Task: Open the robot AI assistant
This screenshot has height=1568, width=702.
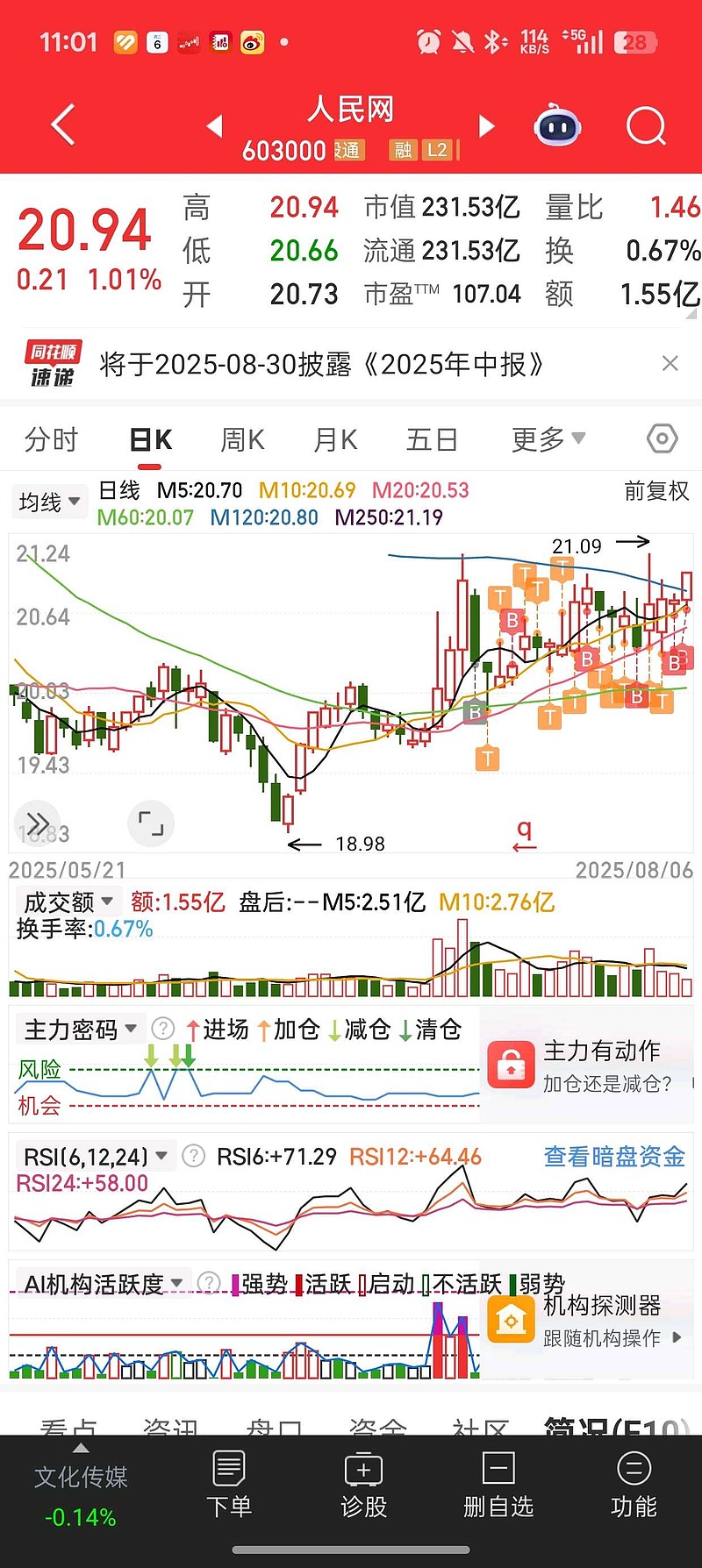Action: 557,126
